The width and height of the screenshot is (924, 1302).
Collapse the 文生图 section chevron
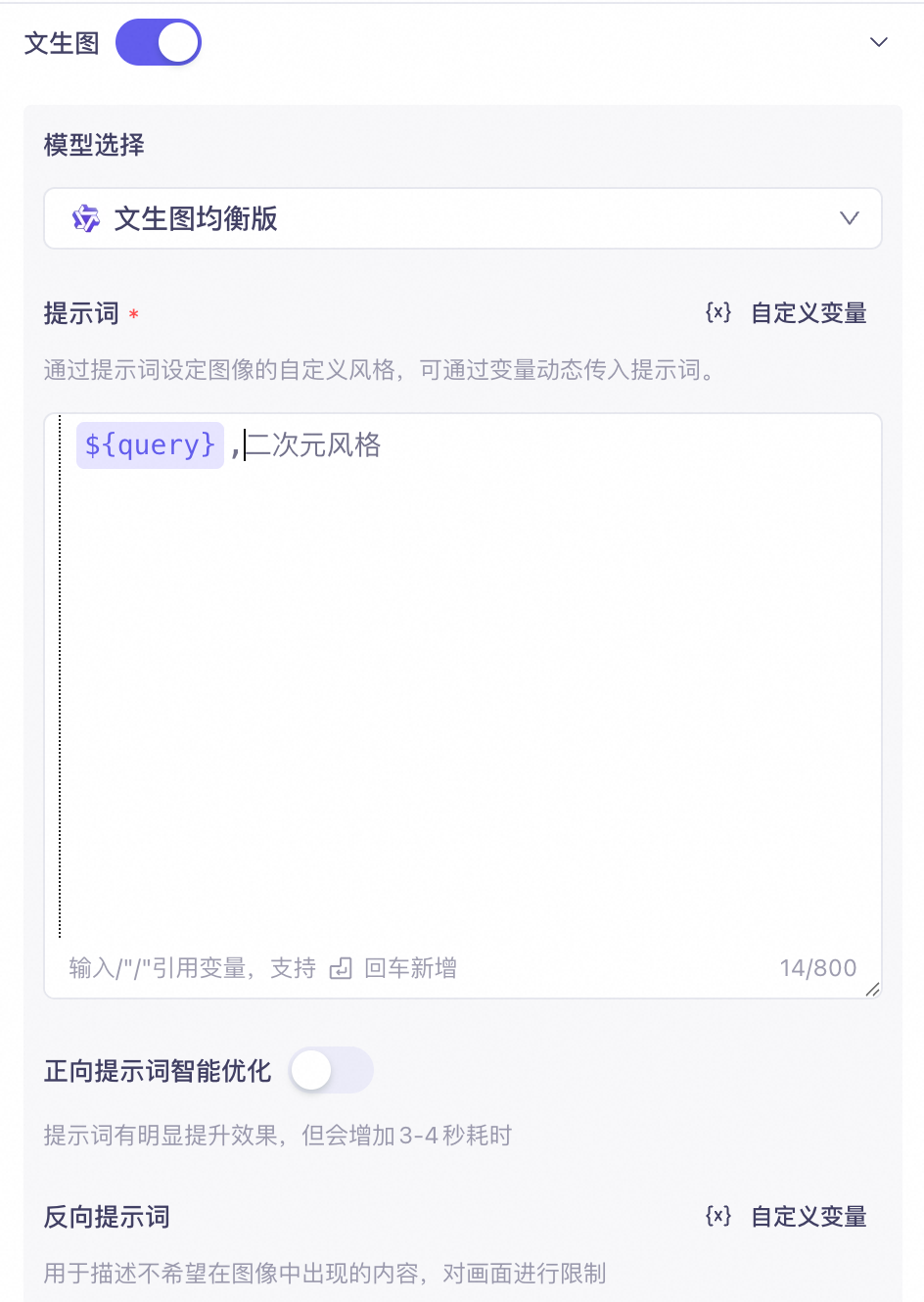tap(878, 42)
